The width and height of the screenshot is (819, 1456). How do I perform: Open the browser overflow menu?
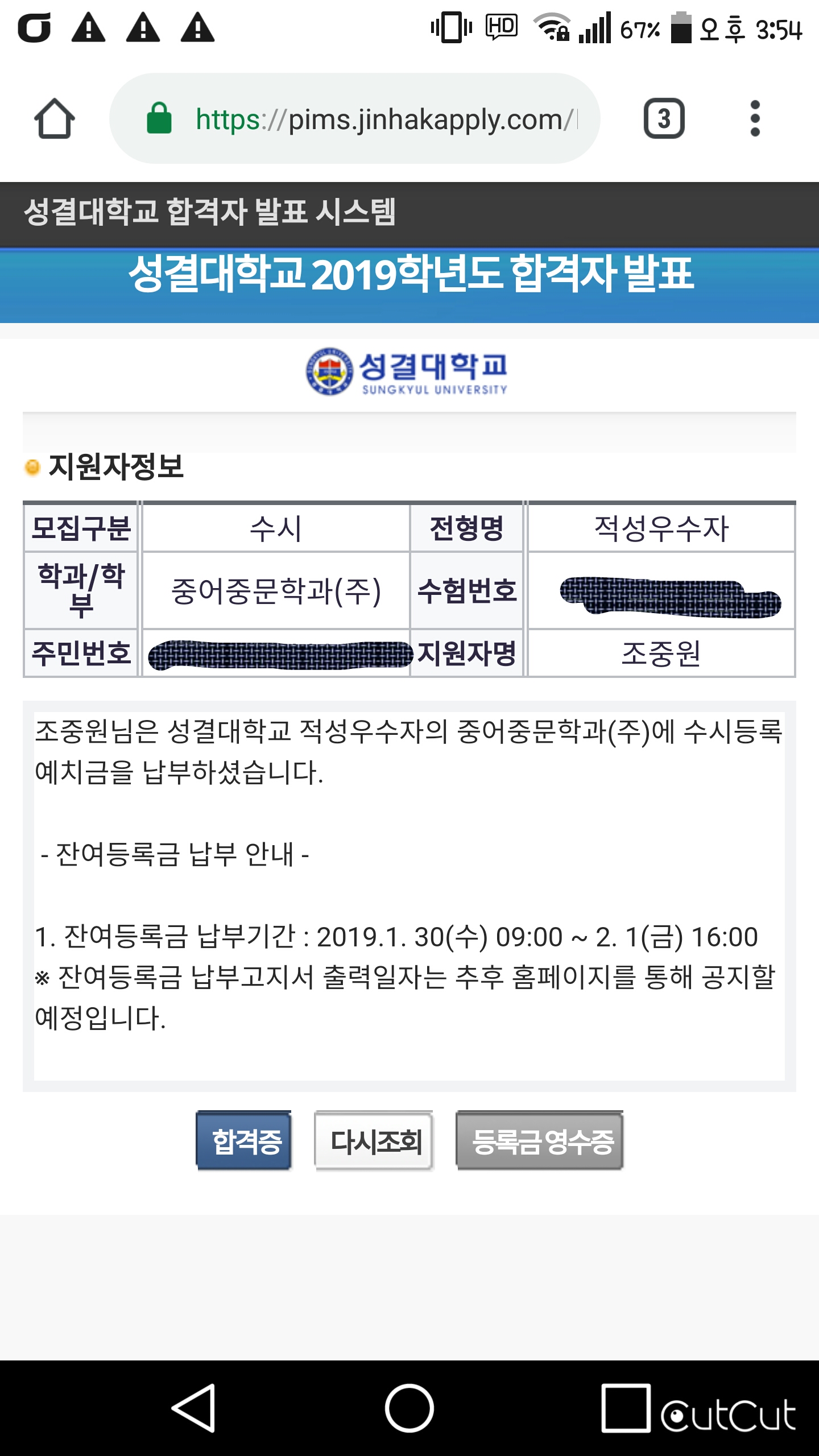(x=755, y=119)
